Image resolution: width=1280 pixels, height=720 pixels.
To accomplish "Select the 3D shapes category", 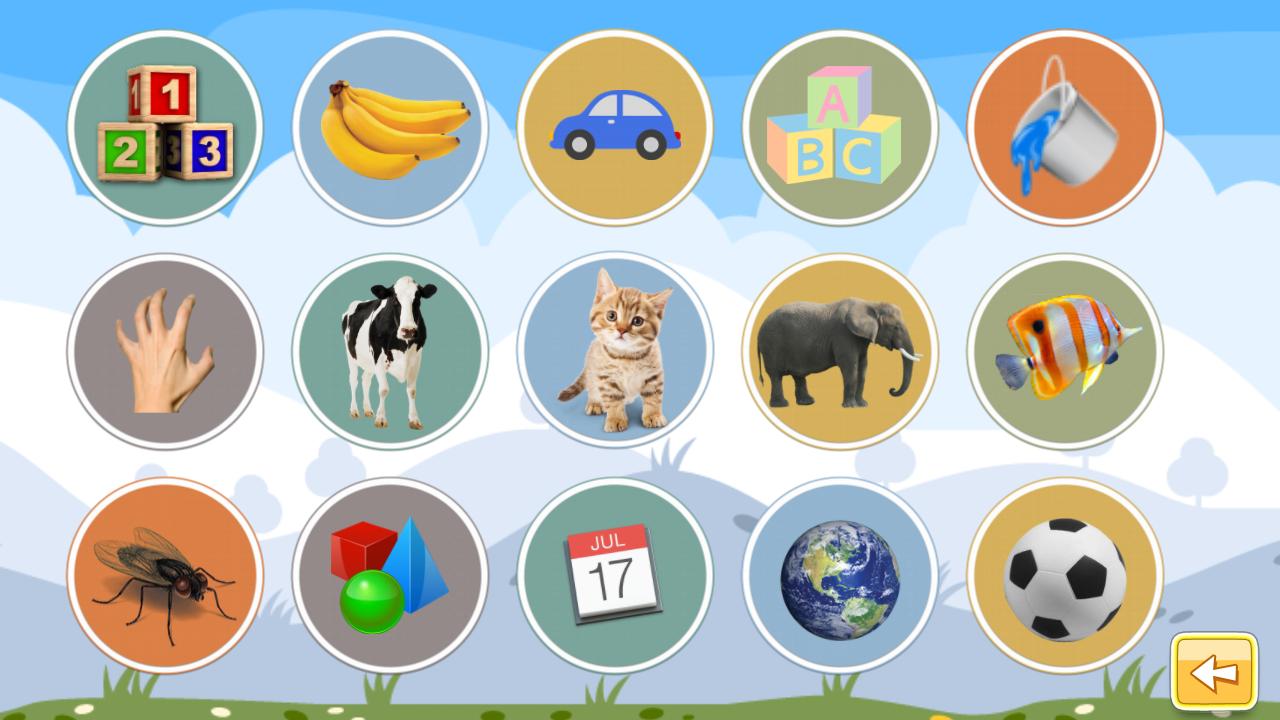I will coord(390,575).
